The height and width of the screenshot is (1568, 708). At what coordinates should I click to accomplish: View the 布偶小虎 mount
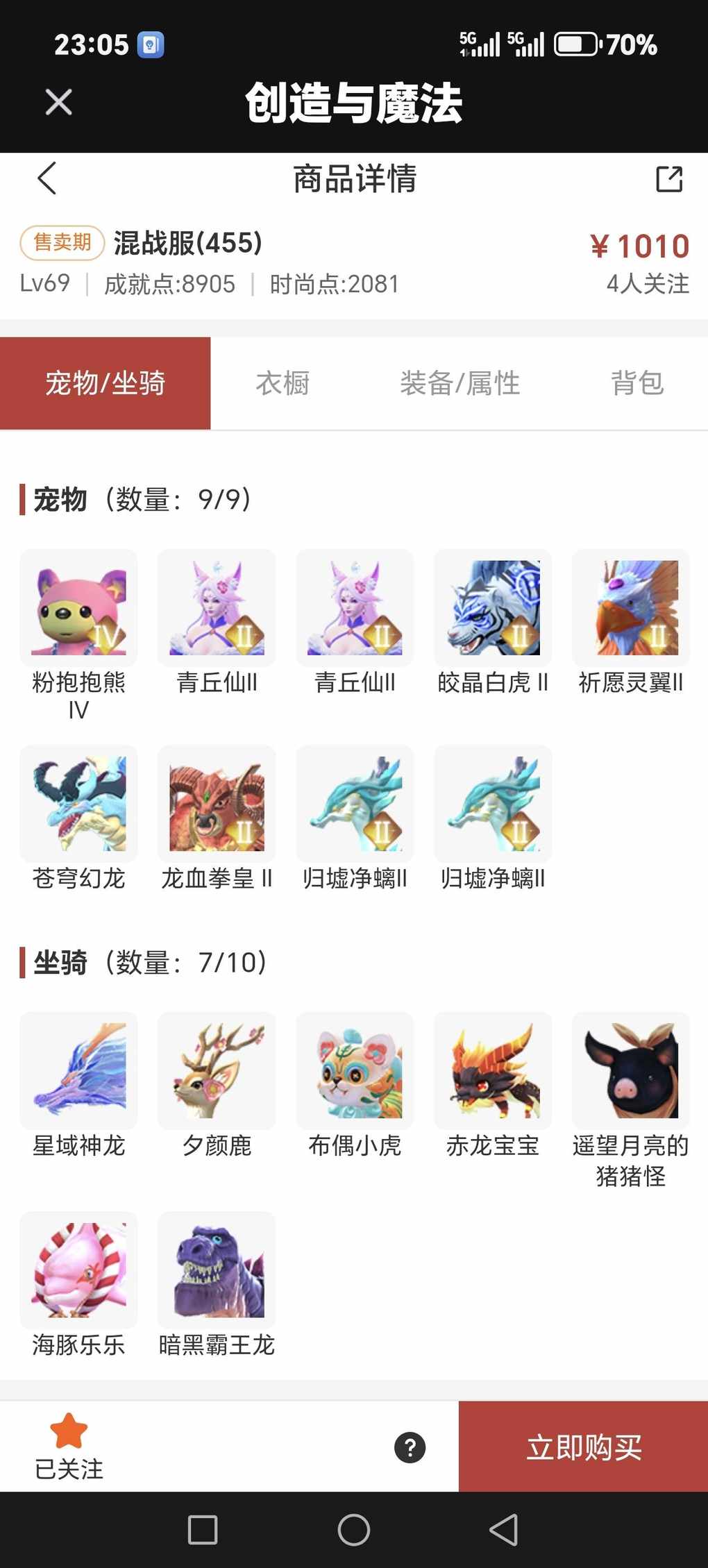[355, 1070]
